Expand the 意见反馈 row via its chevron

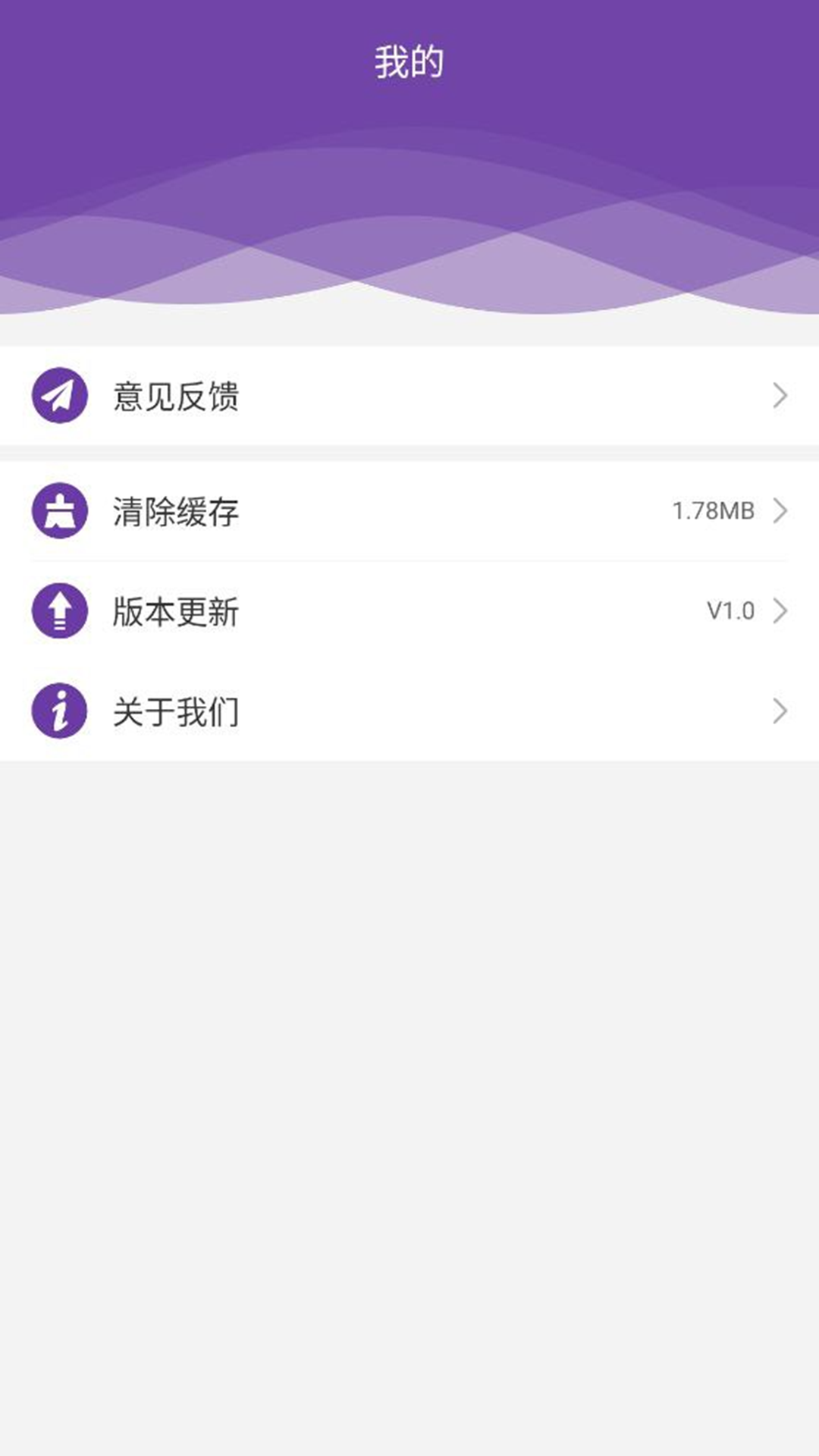point(780,394)
